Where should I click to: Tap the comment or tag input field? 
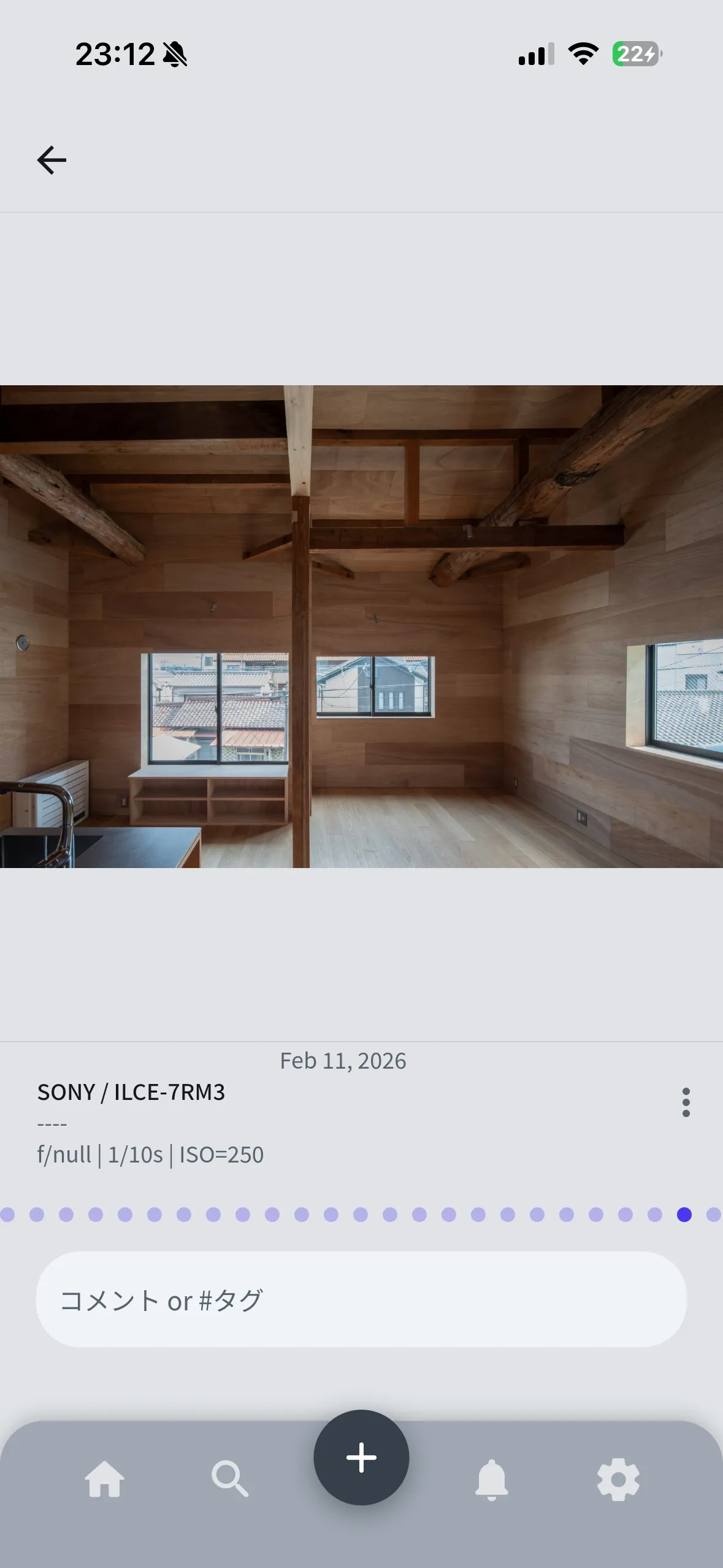click(x=361, y=1299)
